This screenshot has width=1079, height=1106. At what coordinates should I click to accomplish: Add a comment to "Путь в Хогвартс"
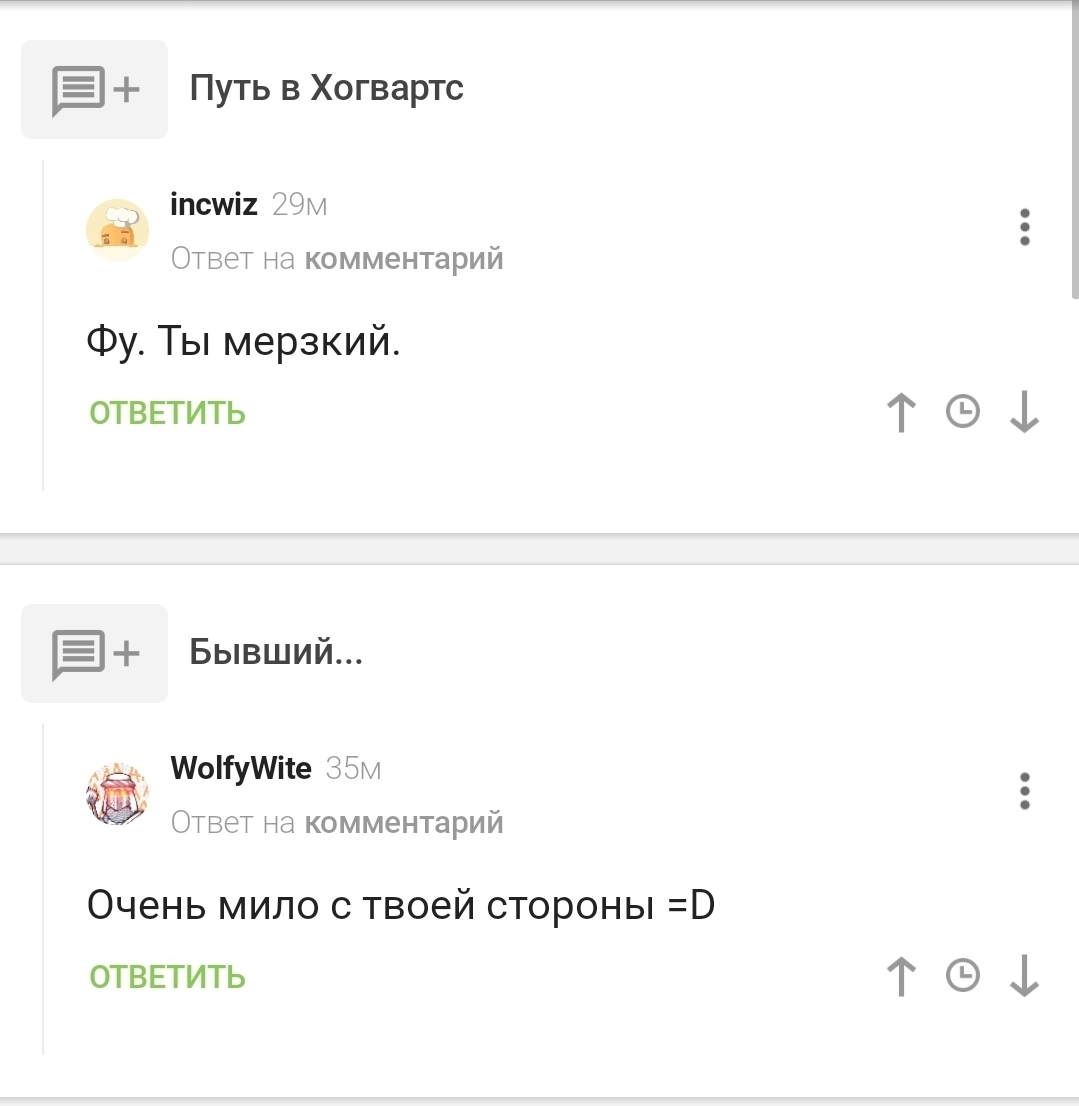tap(95, 90)
